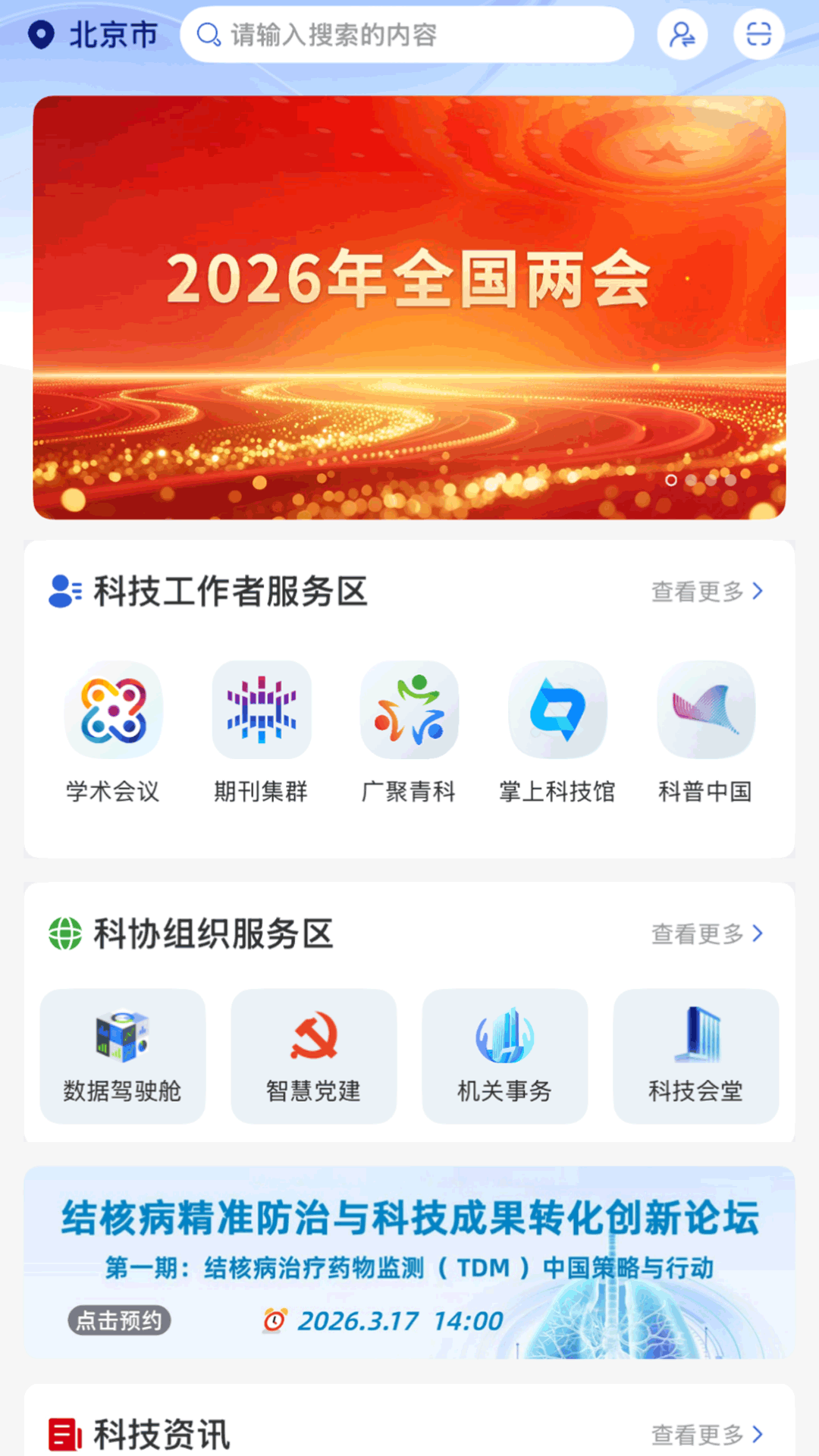Screen dimensions: 819x1456
Task: Select the 期刊集群 (Journal Cluster) icon
Action: 261,709
